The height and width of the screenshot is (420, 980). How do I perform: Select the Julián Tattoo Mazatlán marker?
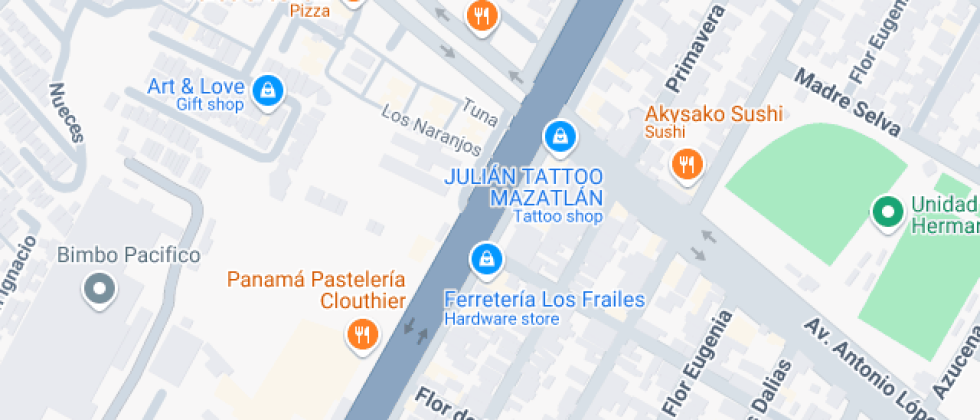(x=559, y=135)
